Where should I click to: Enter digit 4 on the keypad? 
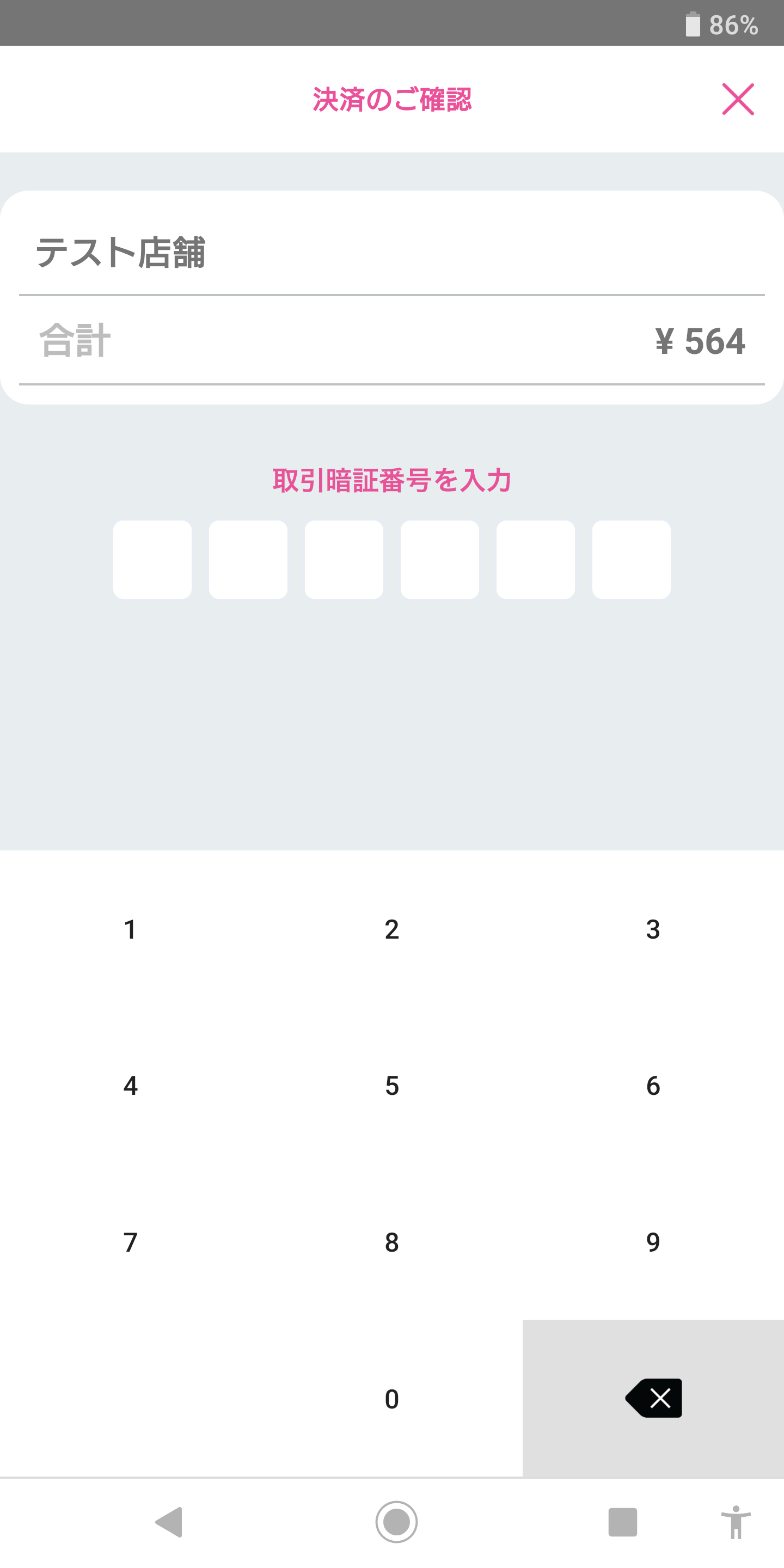pyautogui.click(x=130, y=1085)
